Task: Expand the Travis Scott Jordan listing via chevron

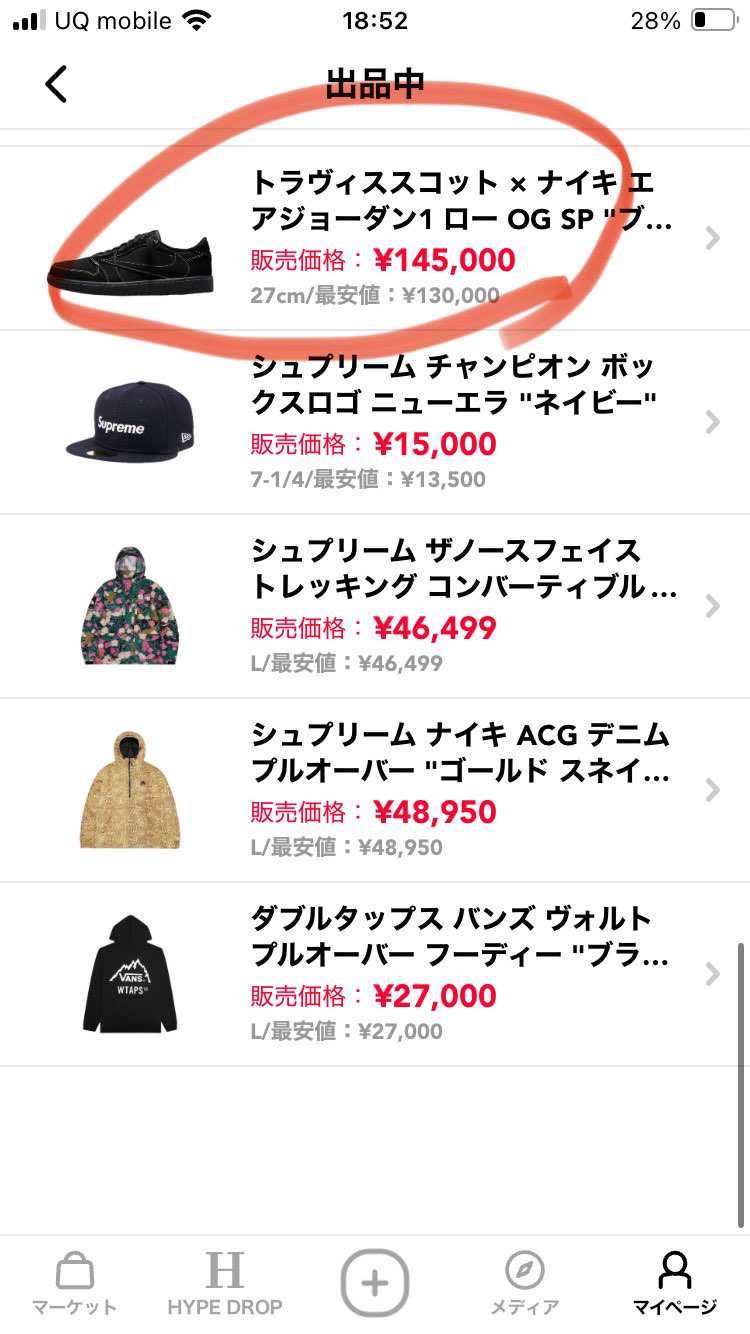Action: click(712, 237)
